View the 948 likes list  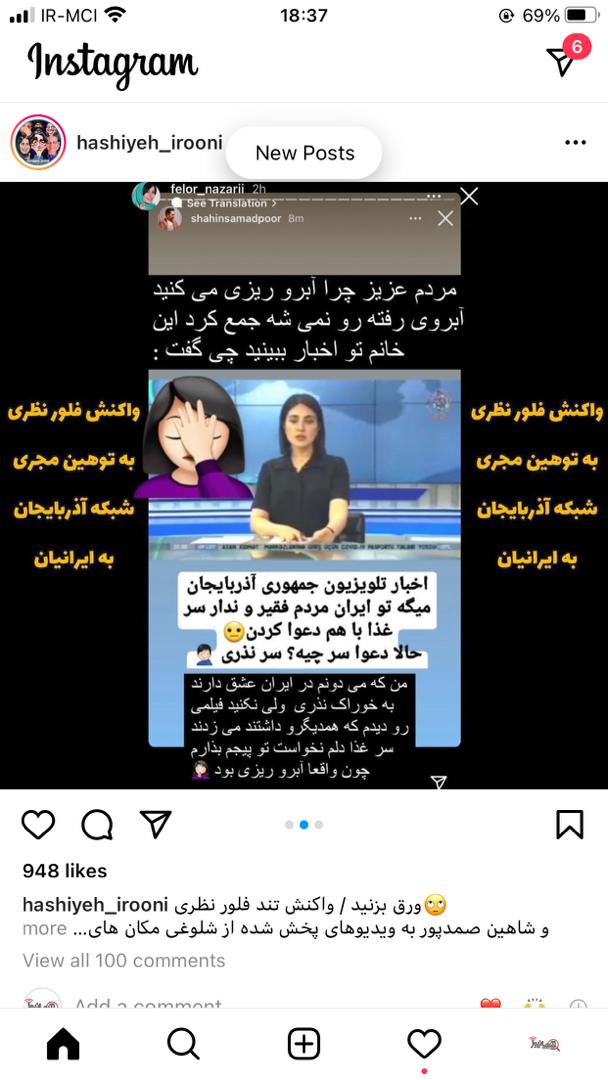64,871
